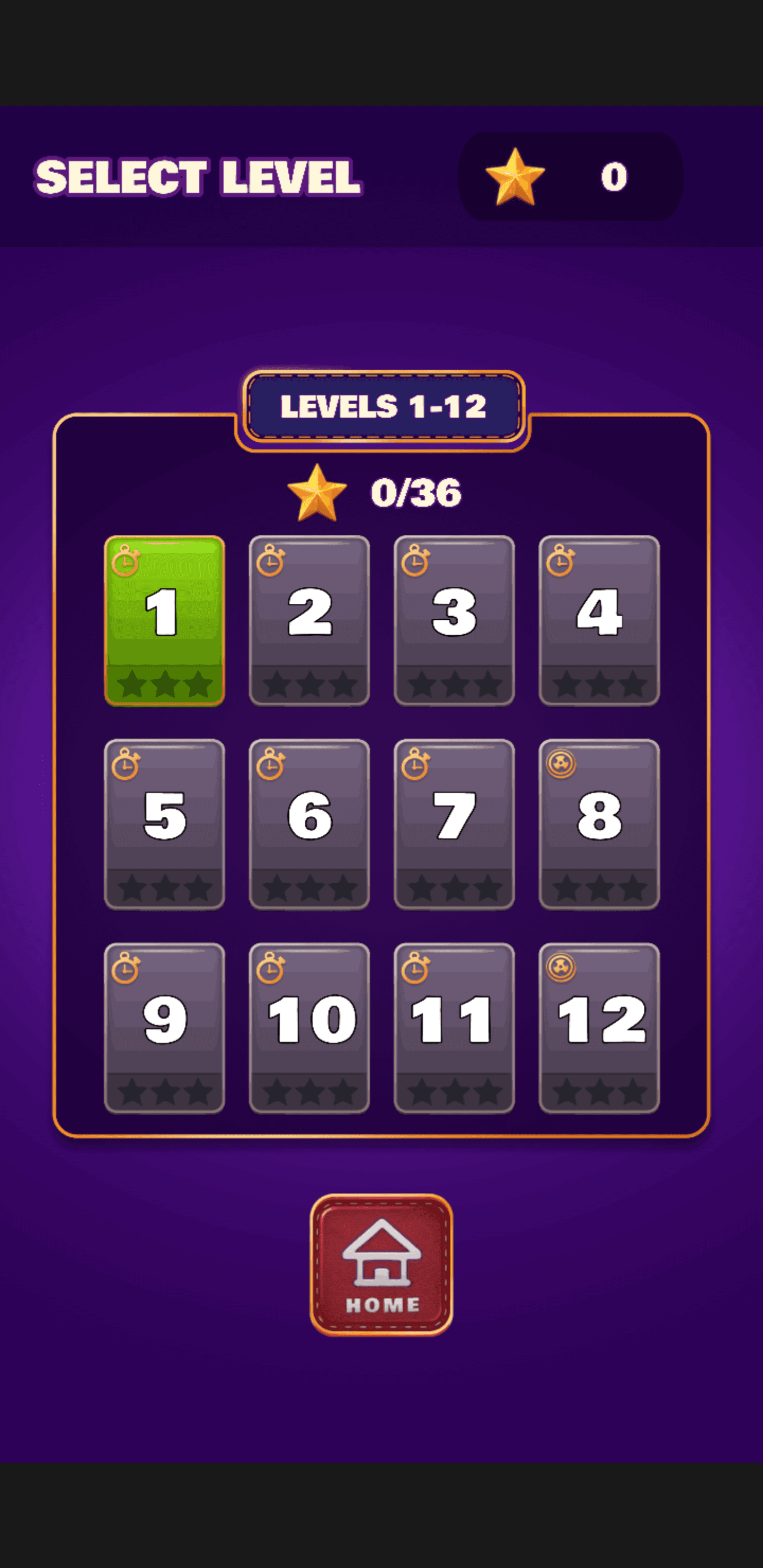Choose level 4 tile
This screenshot has width=763, height=1568.
[x=599, y=620]
